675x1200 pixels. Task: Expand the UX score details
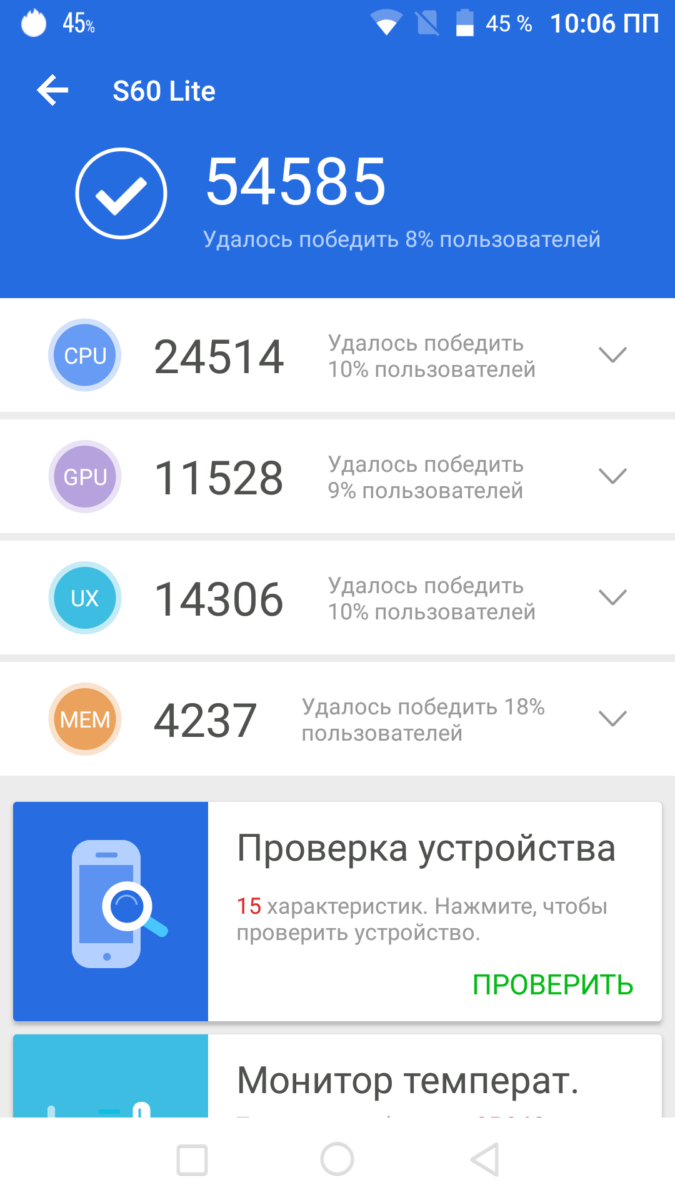611,597
